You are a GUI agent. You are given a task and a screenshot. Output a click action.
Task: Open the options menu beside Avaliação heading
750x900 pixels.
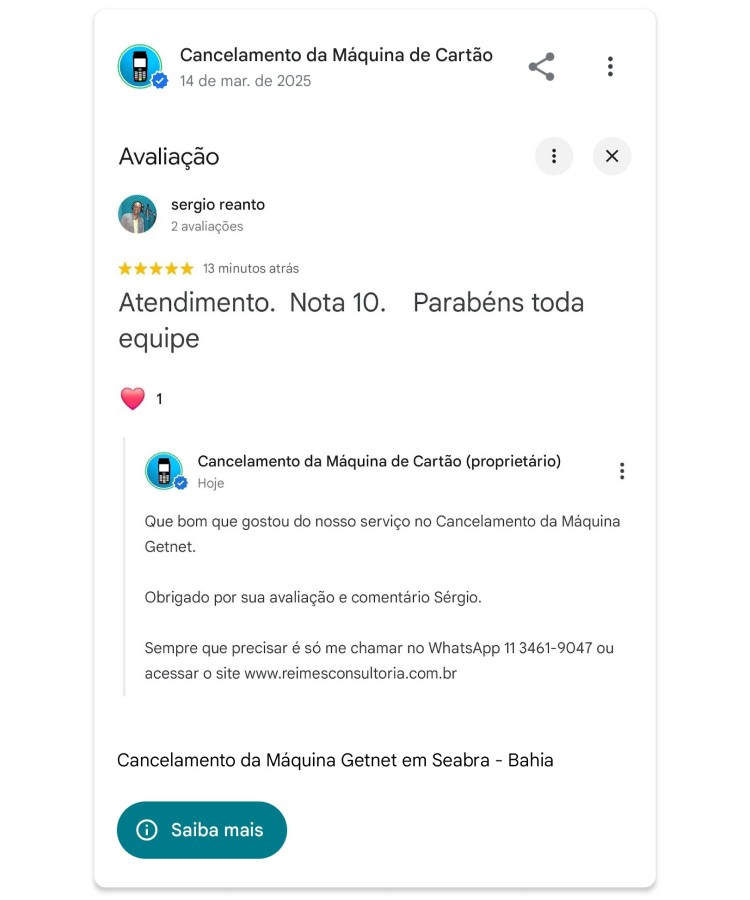click(x=554, y=156)
